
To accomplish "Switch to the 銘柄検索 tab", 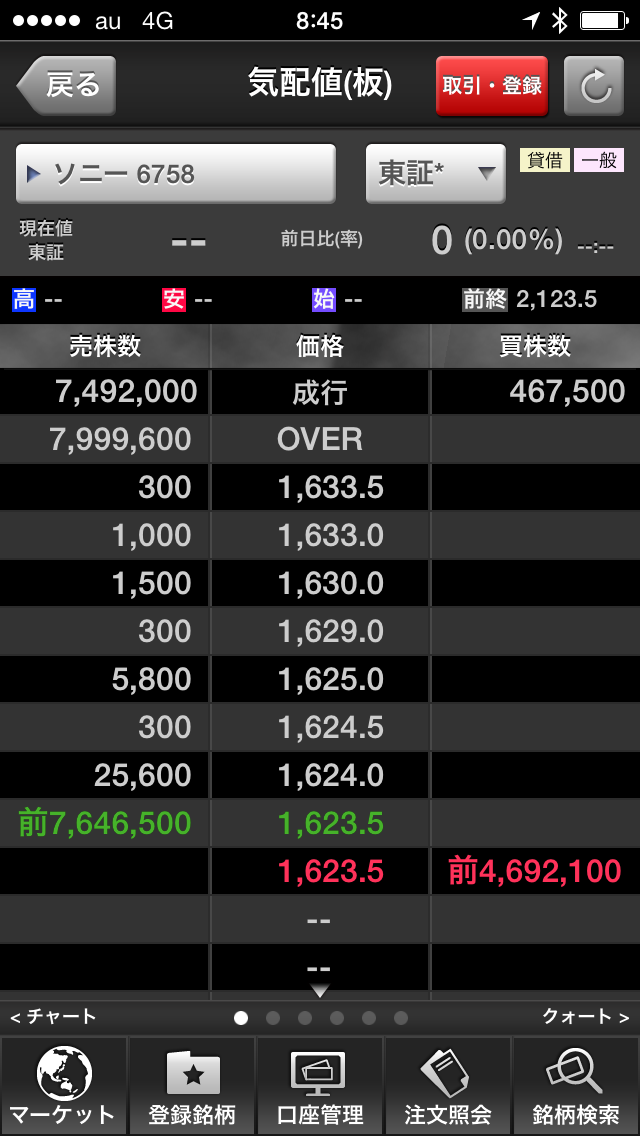I will click(x=576, y=1086).
